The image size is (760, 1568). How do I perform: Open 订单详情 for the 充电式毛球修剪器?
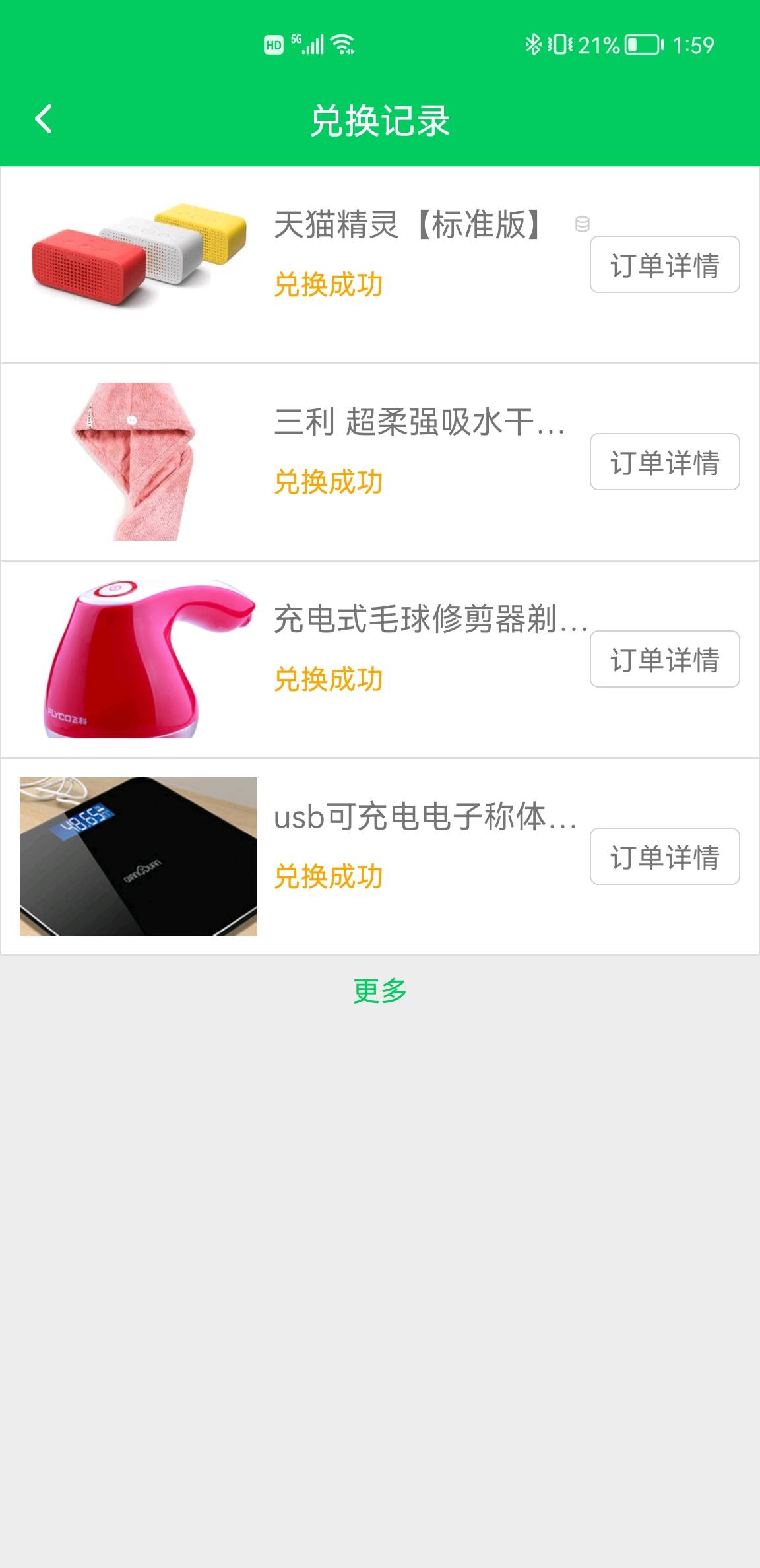tap(664, 660)
